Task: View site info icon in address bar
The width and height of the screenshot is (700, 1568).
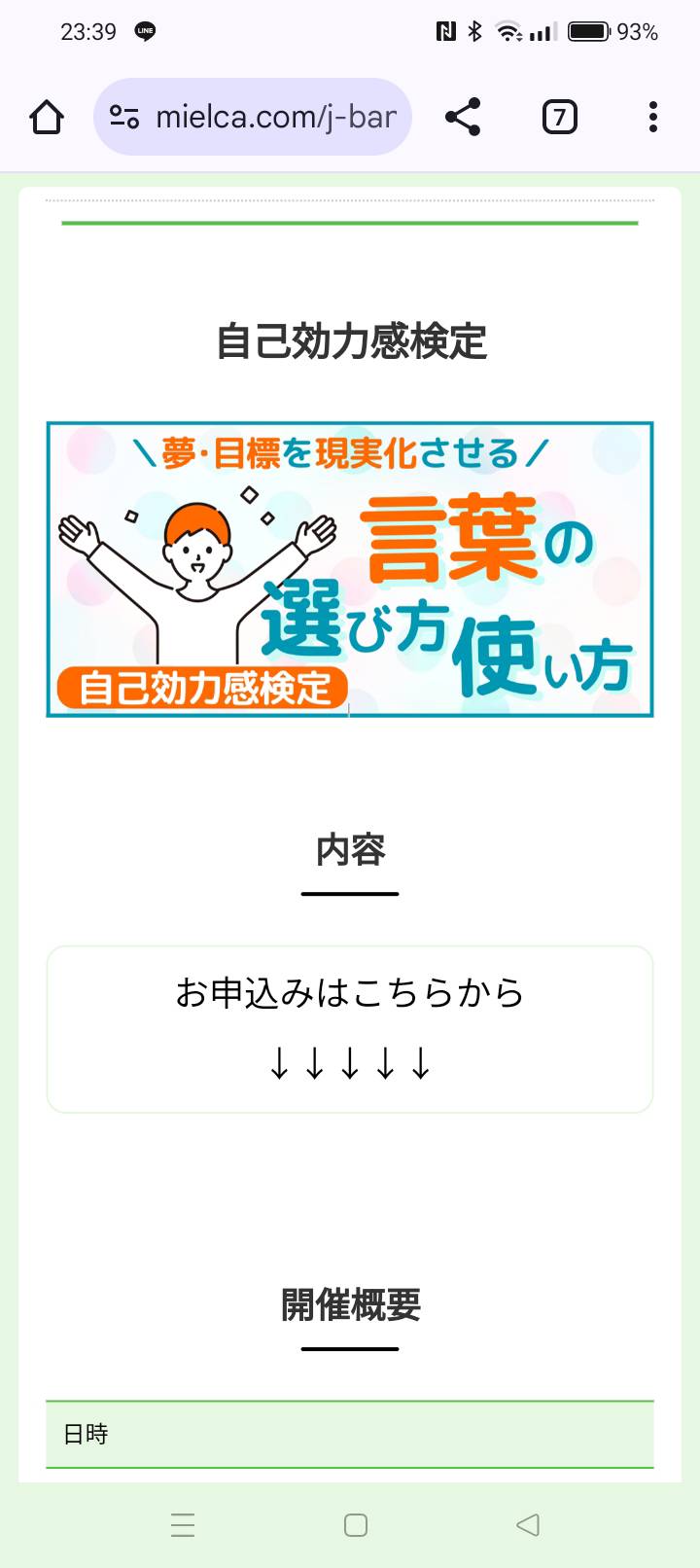Action: [x=124, y=117]
